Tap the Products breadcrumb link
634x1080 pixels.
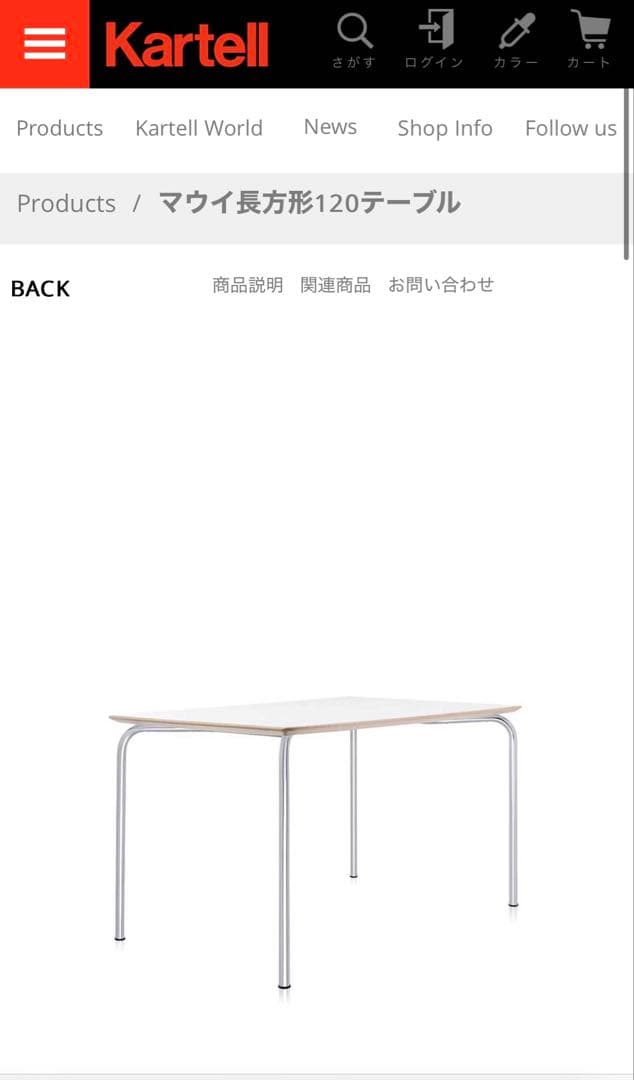[x=66, y=203]
